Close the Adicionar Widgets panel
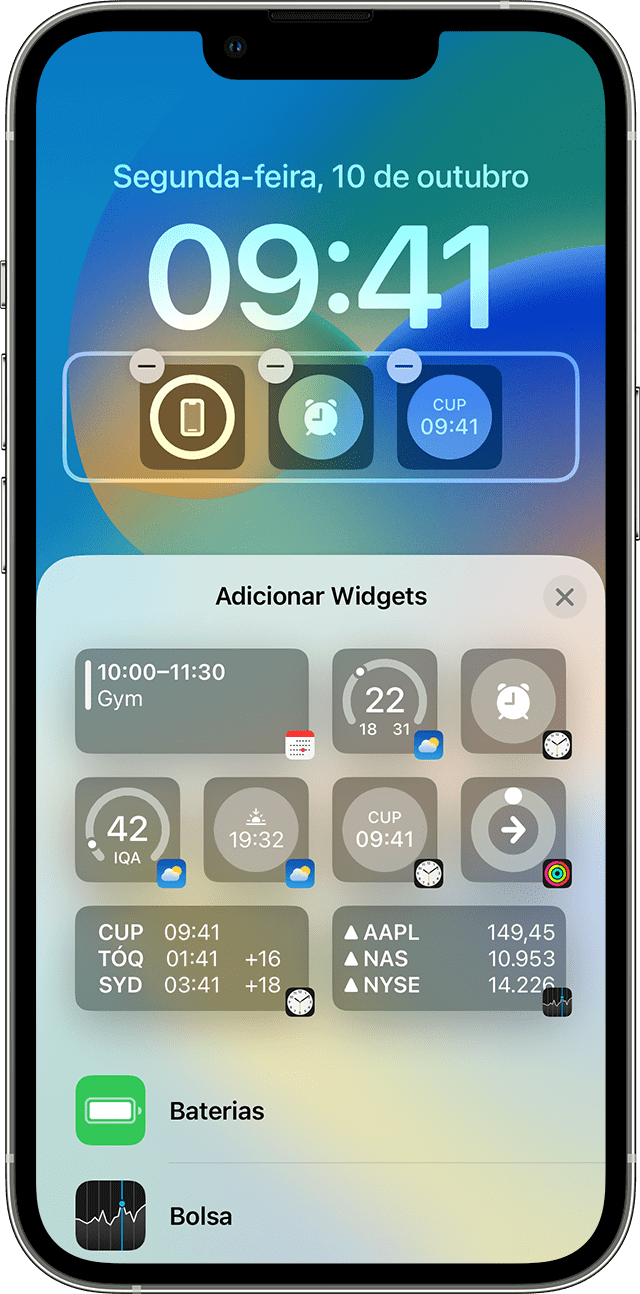640x1294 pixels. (x=565, y=597)
